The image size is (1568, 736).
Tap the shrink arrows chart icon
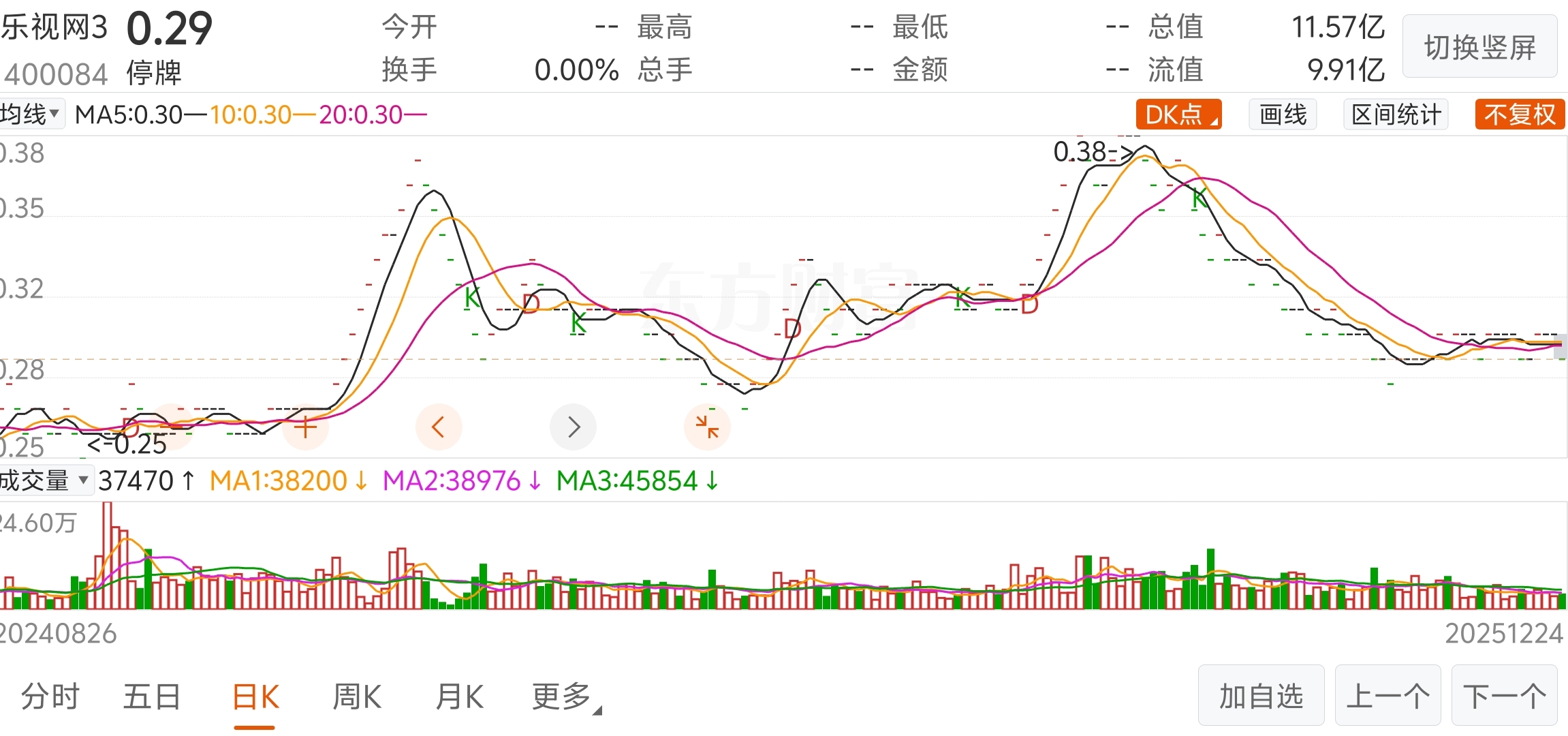click(x=707, y=427)
